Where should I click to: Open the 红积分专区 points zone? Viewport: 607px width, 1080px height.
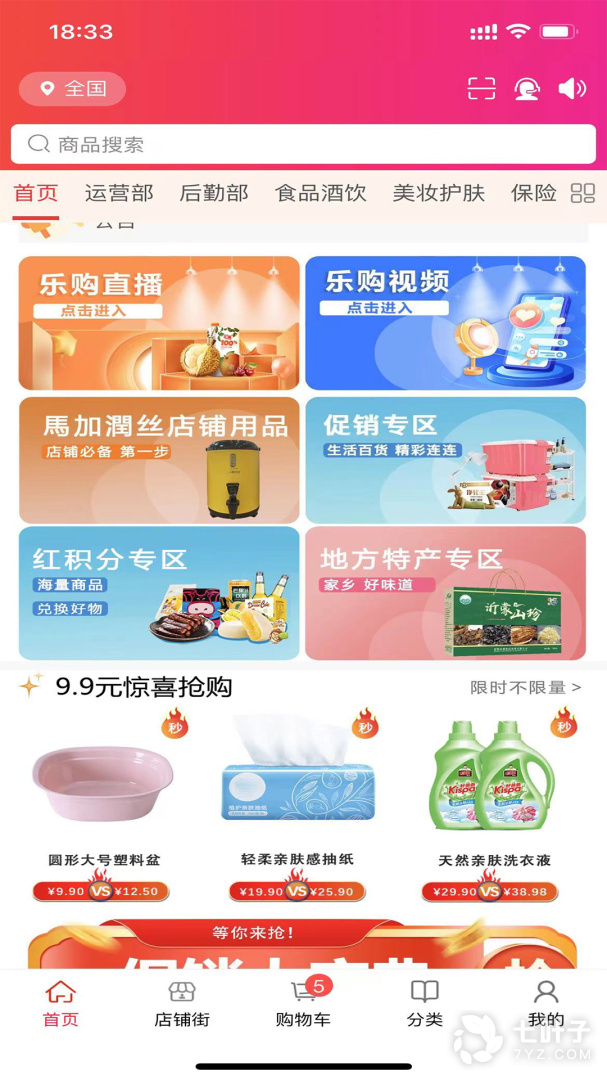pyautogui.click(x=159, y=593)
